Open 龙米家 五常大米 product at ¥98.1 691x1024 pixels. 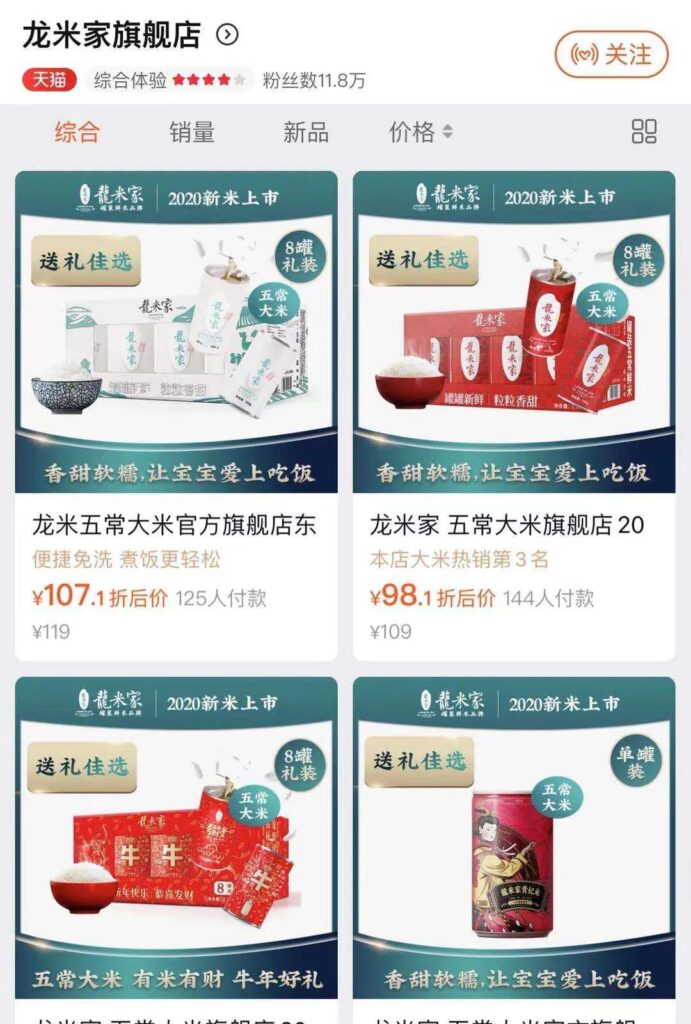514,400
